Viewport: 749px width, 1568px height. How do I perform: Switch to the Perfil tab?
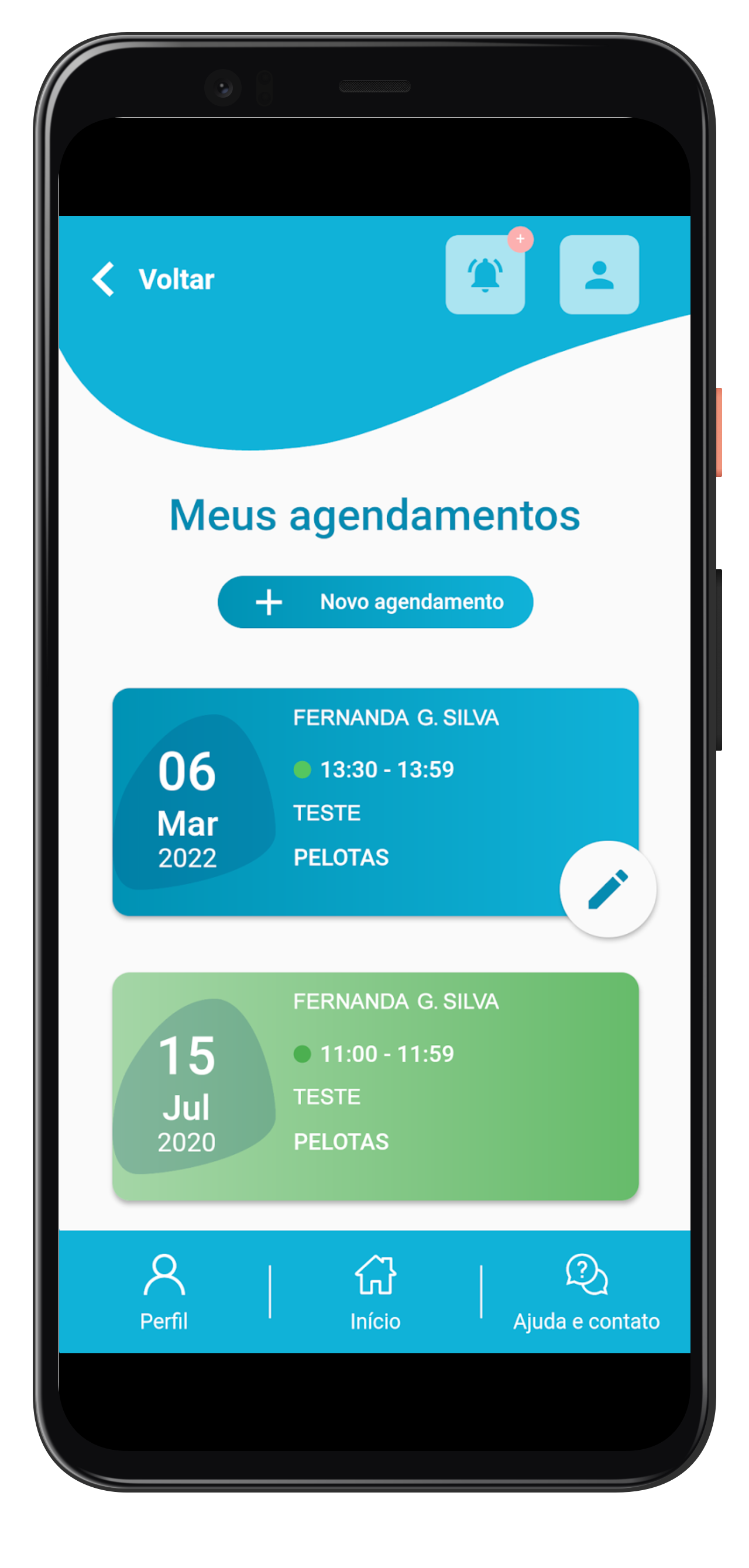[x=164, y=1292]
